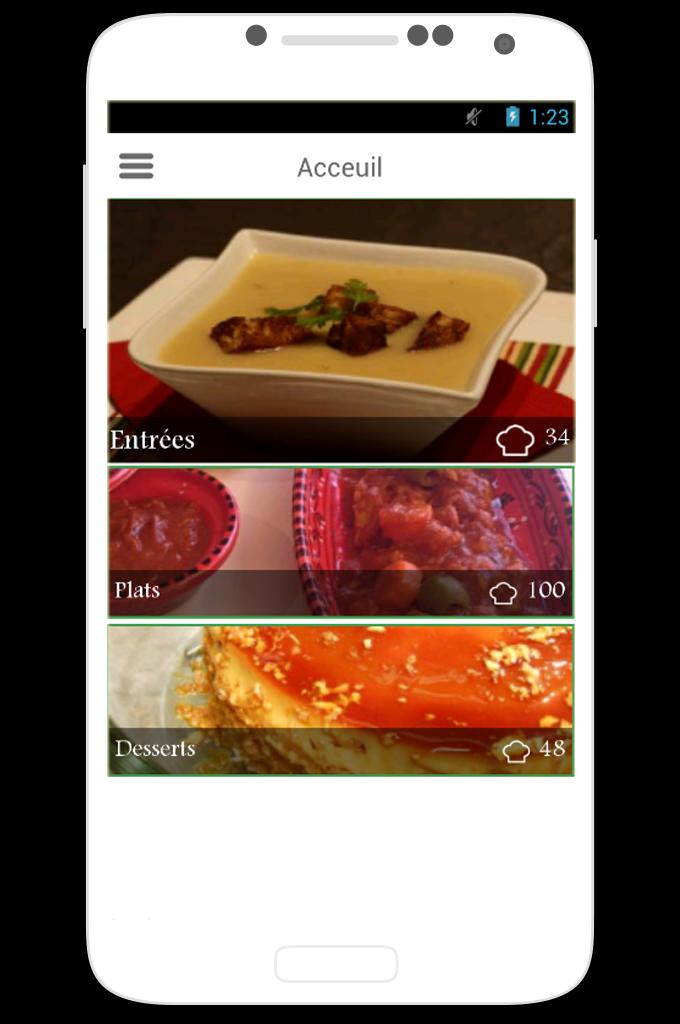Open the Entrées recipe category
This screenshot has height=1024, width=680.
coord(341,330)
